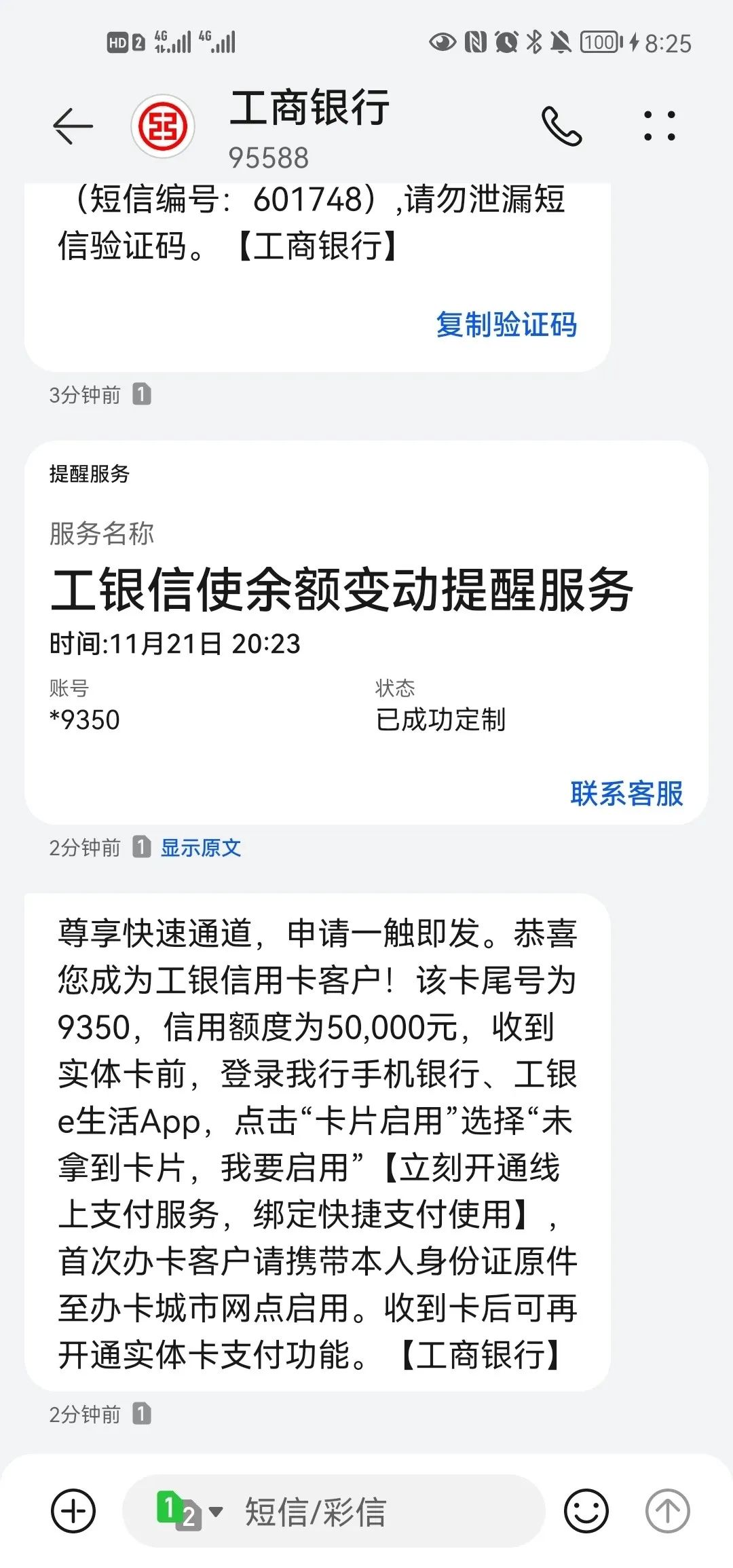Call 95588 with the phone icon

(x=561, y=126)
